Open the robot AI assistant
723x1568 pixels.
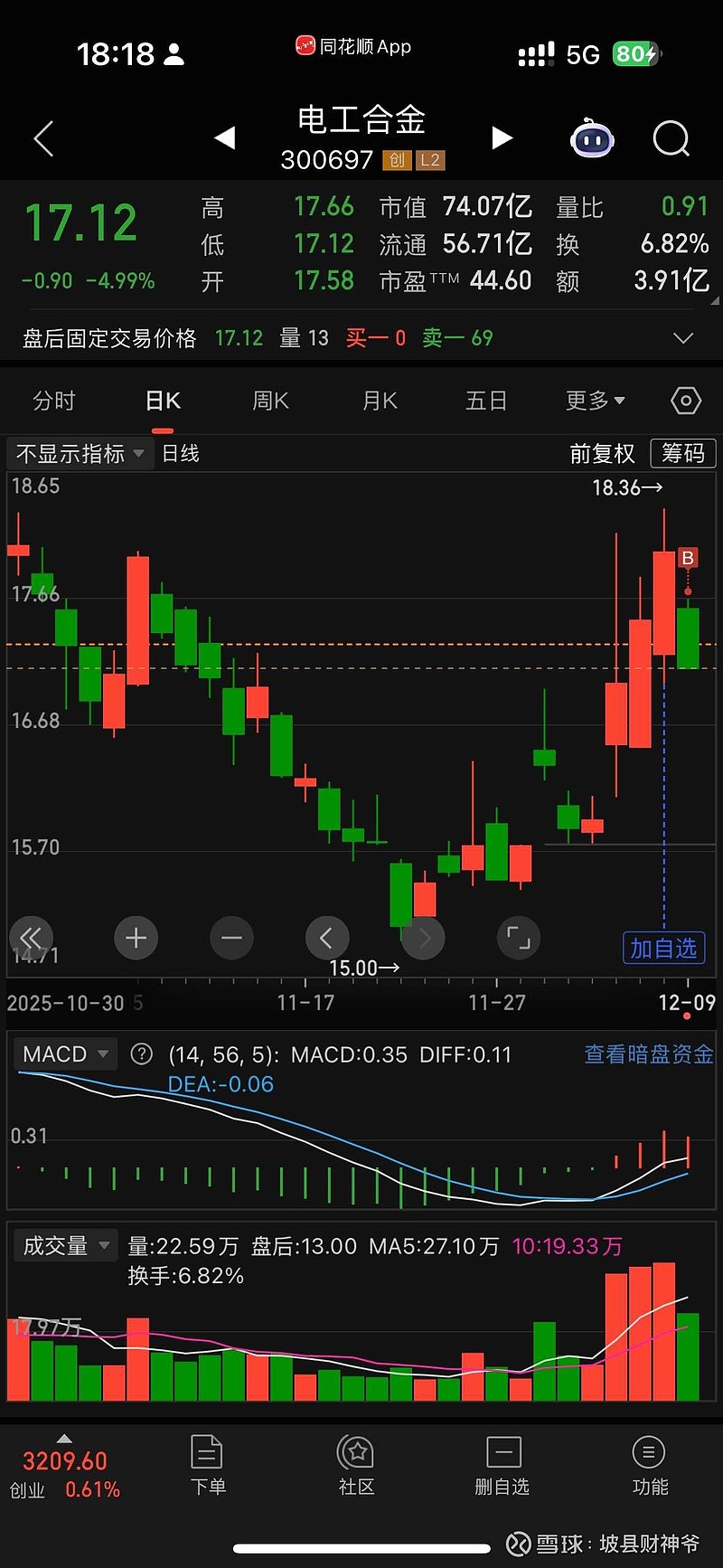[592, 138]
